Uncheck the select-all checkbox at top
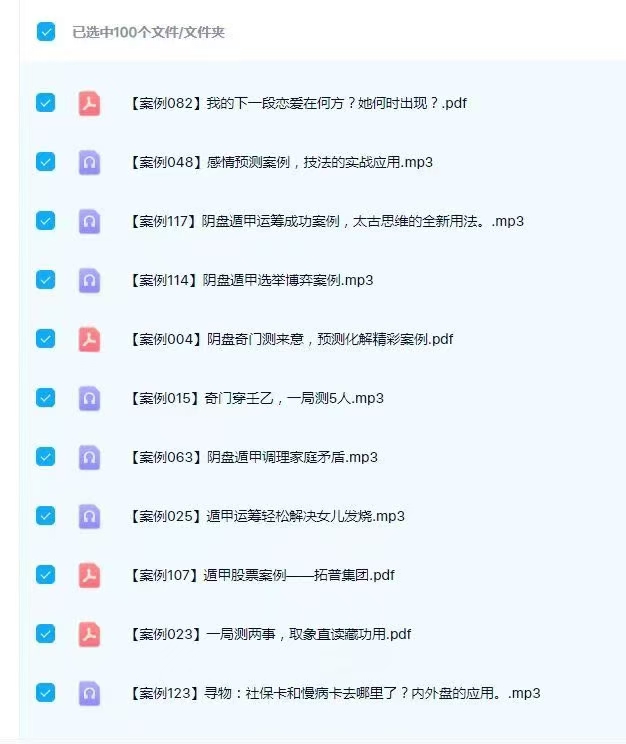 (45, 32)
